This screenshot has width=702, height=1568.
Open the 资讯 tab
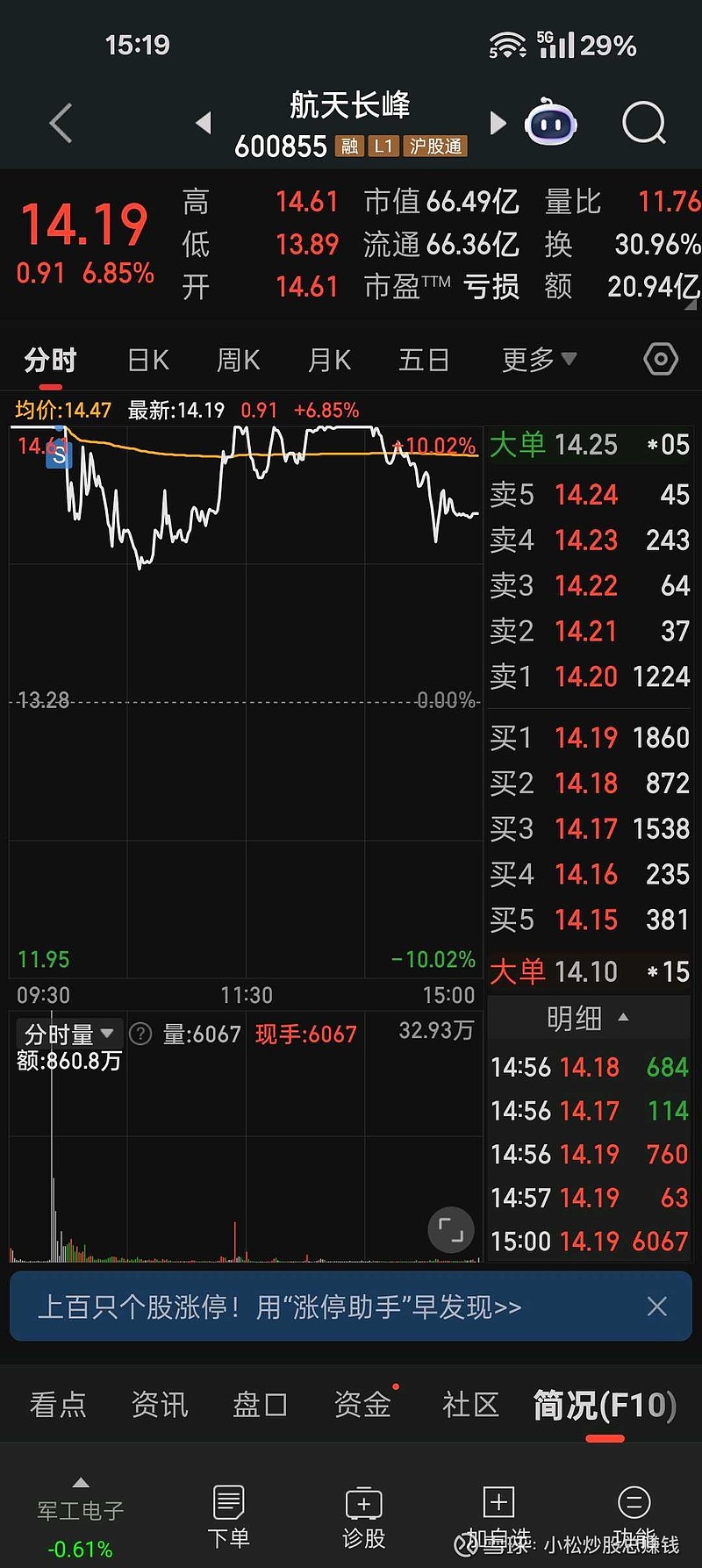[x=160, y=1405]
